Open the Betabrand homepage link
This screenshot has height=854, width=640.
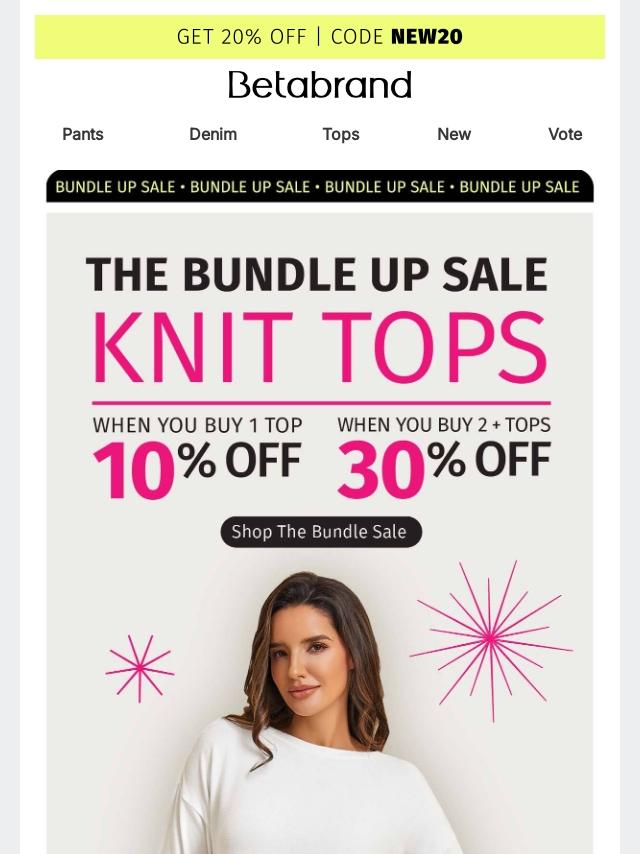[x=320, y=85]
